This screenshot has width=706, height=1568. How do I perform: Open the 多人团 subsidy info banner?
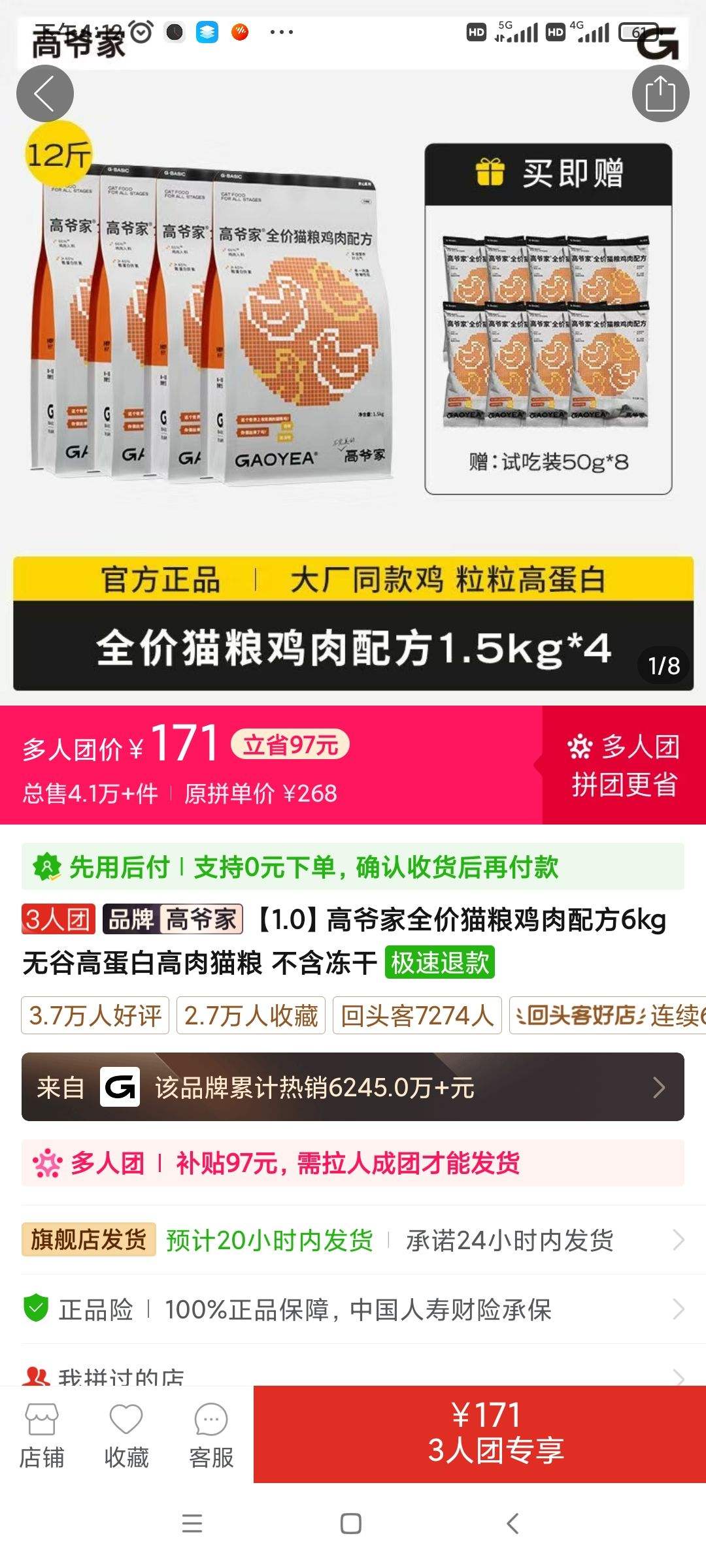(353, 1163)
